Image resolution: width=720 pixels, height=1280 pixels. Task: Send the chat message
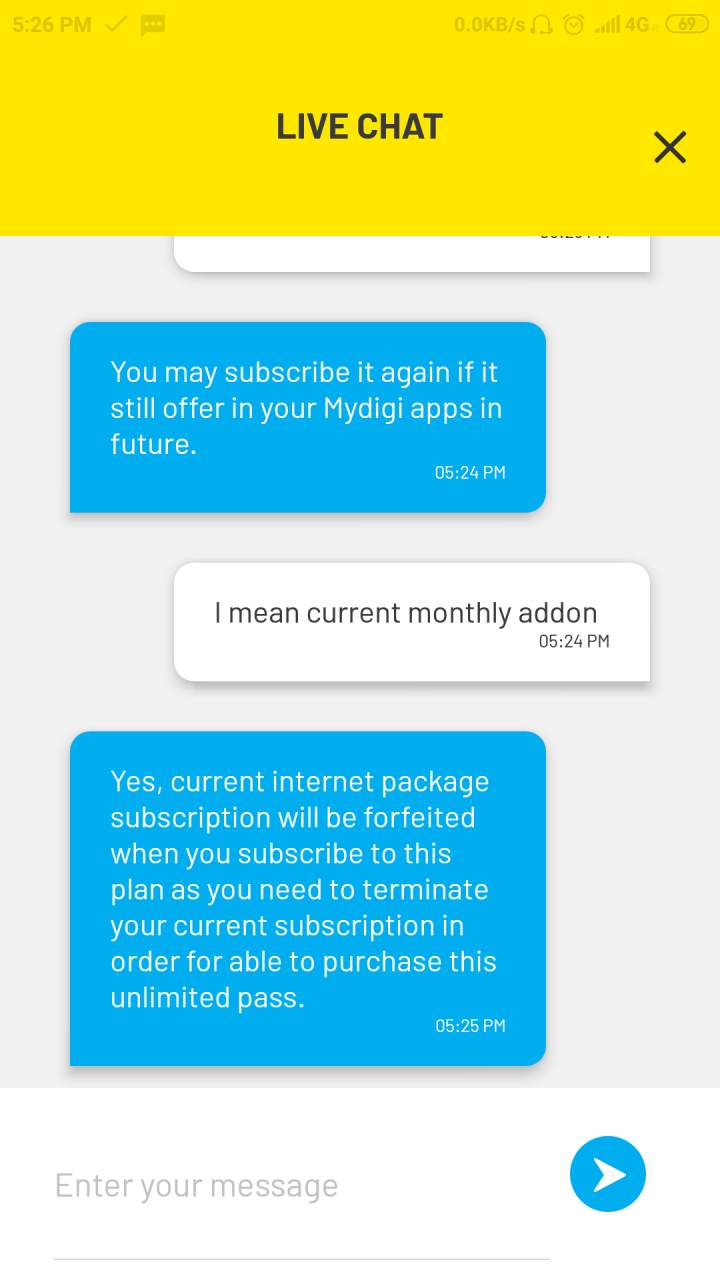coord(608,1174)
